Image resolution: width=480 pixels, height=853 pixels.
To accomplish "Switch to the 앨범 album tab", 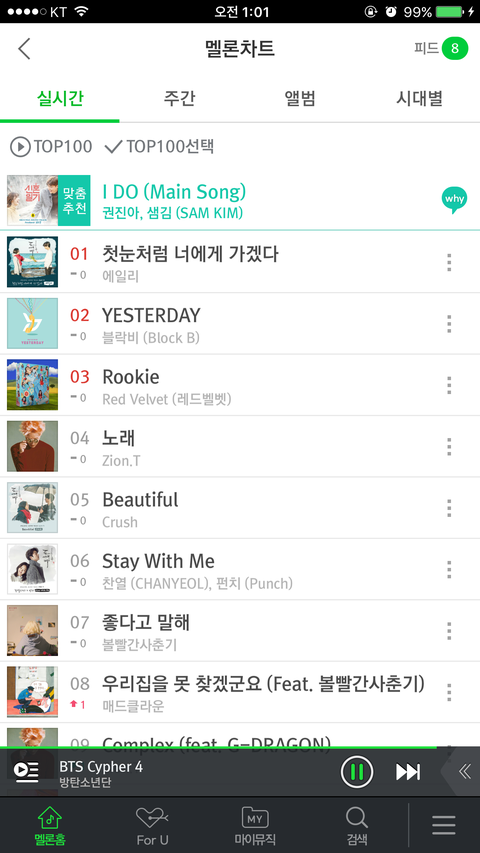I will pyautogui.click(x=300, y=98).
